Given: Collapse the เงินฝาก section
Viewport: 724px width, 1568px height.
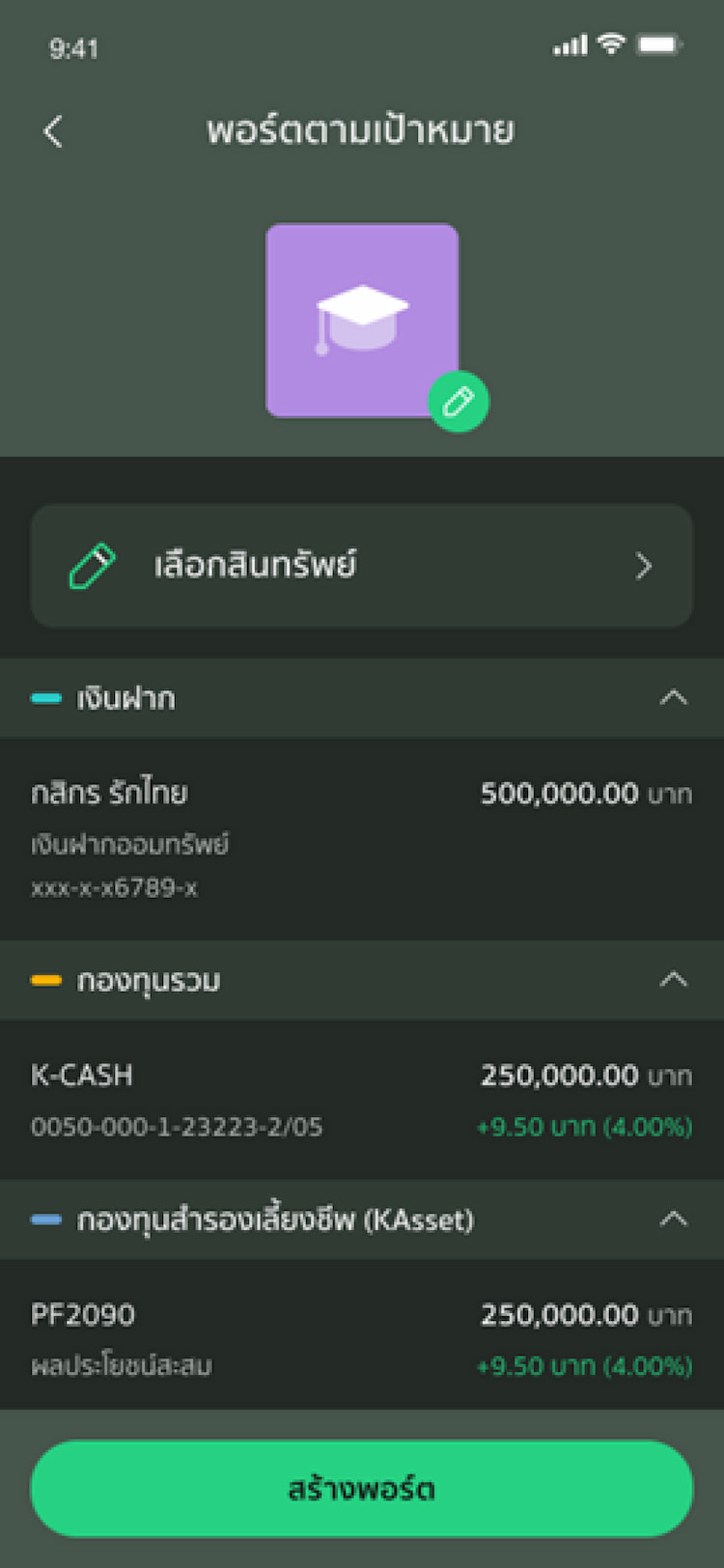Looking at the screenshot, I should pos(673,697).
